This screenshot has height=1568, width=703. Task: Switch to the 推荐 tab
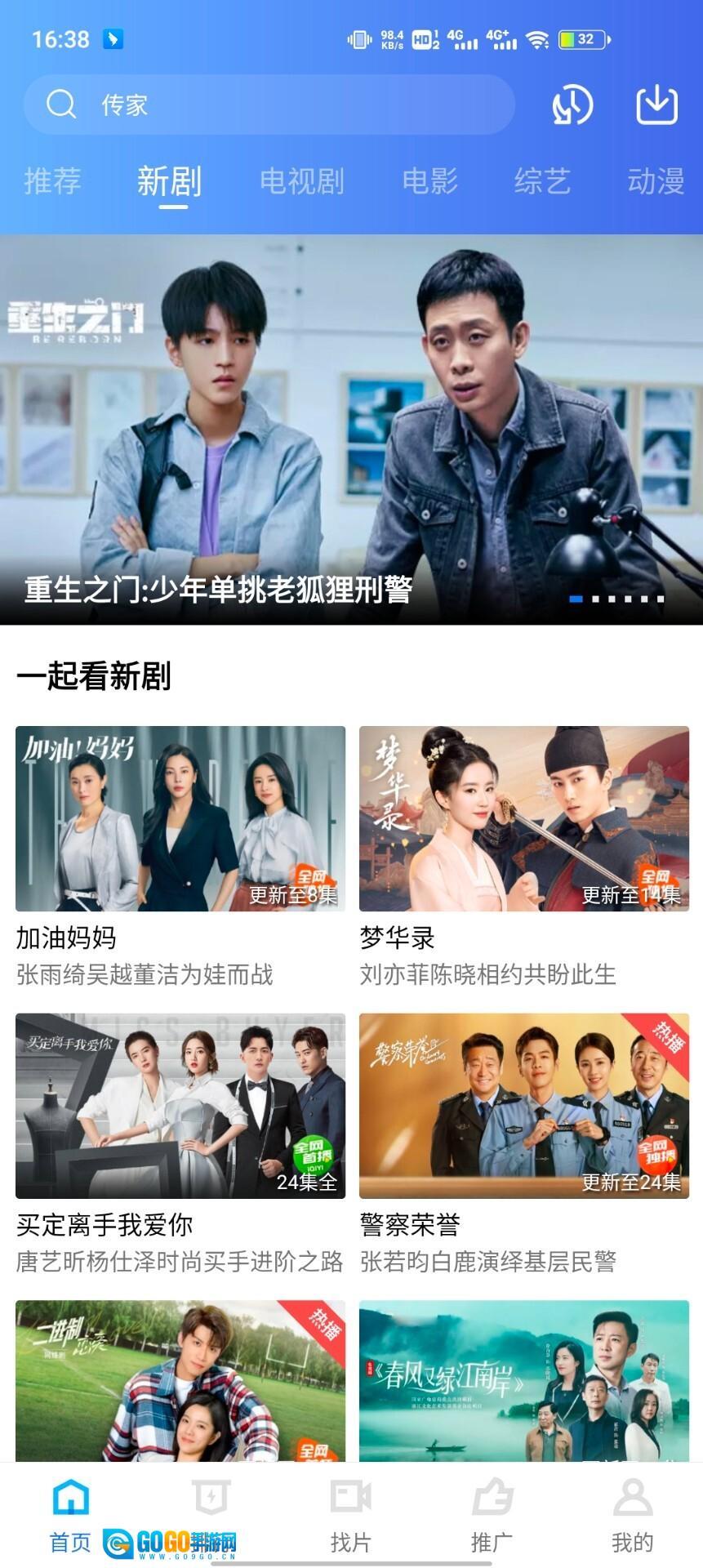pyautogui.click(x=52, y=180)
